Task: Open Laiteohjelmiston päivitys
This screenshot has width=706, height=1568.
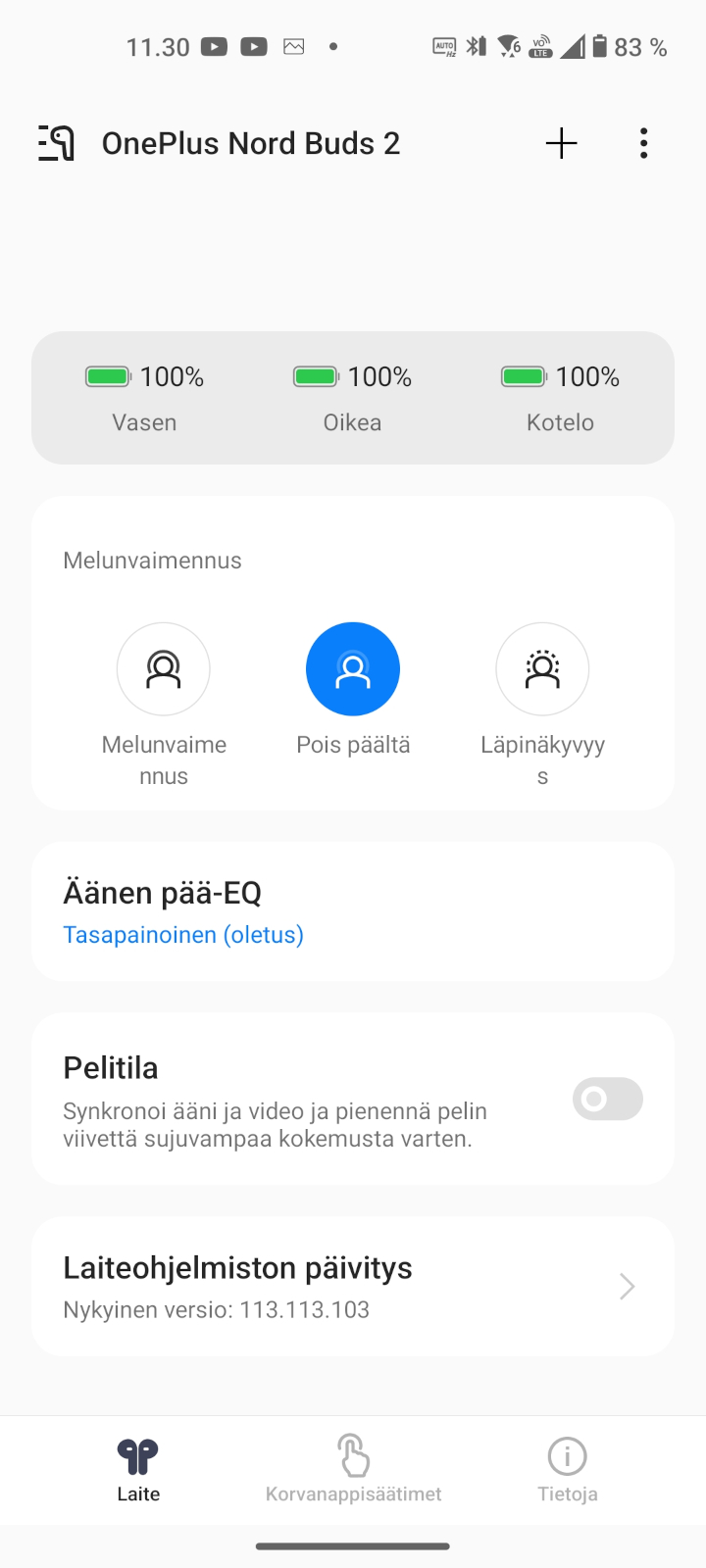Action: tap(353, 1287)
